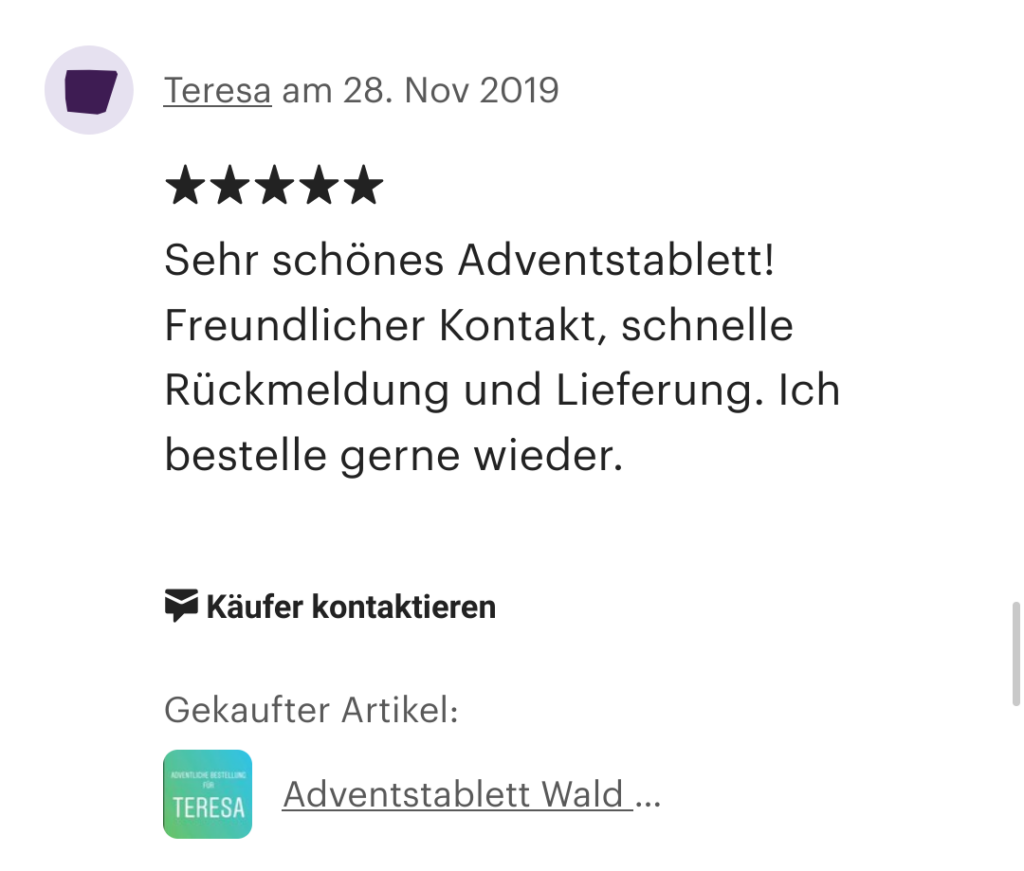Tap Teresa's purple avatar icon
The height and width of the screenshot is (871, 1024).
point(90,90)
